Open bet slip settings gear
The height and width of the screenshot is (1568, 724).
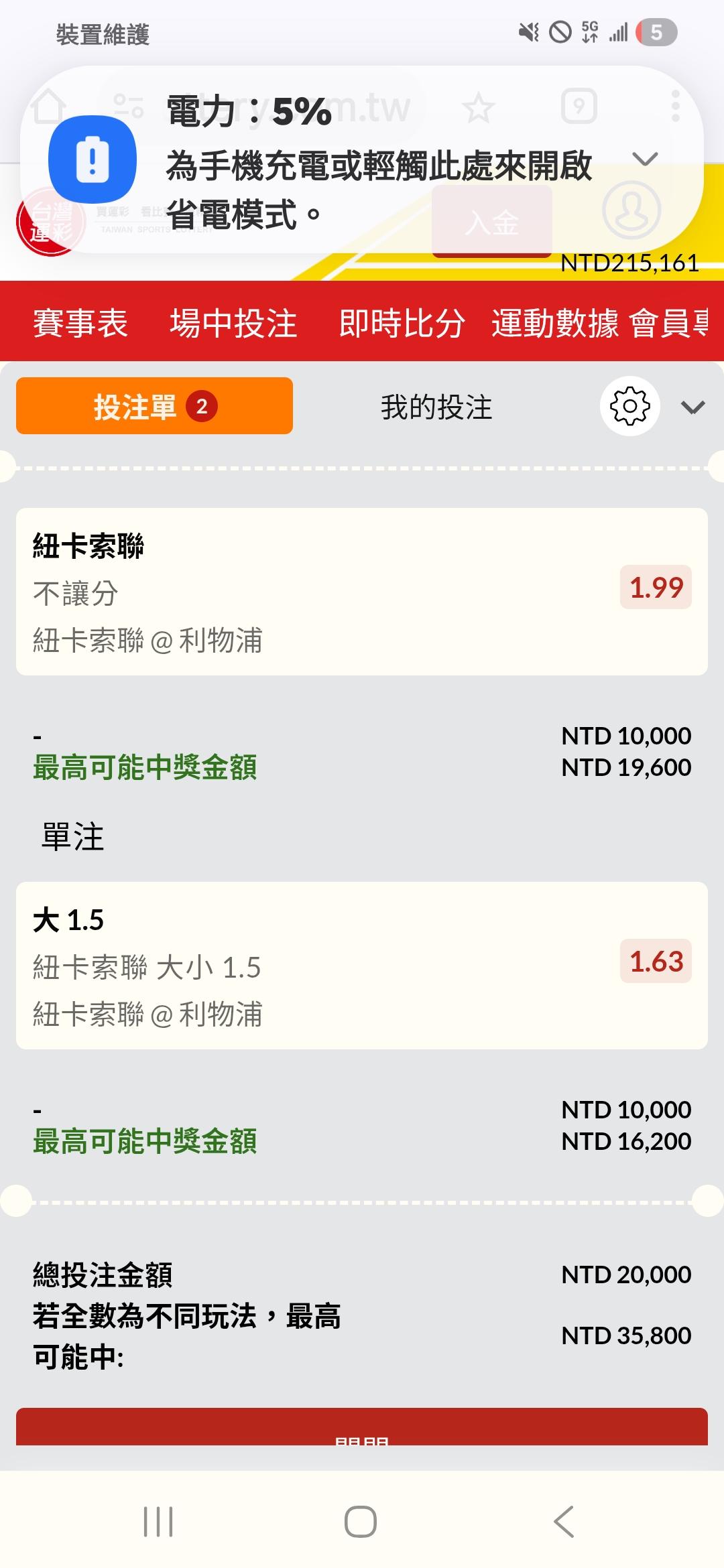(x=629, y=407)
